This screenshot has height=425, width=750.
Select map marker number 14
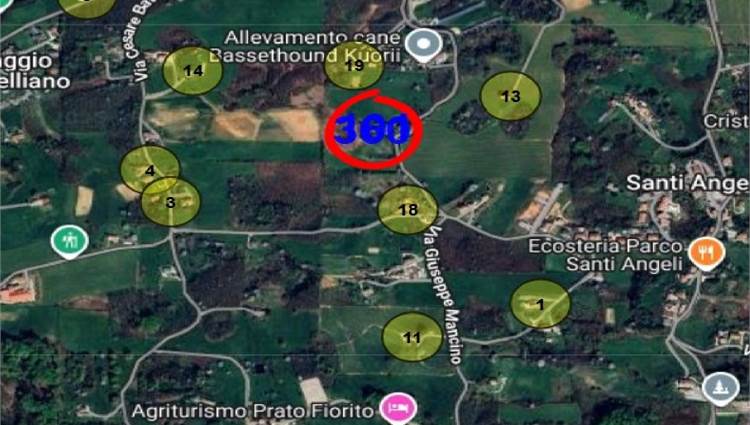click(x=192, y=70)
